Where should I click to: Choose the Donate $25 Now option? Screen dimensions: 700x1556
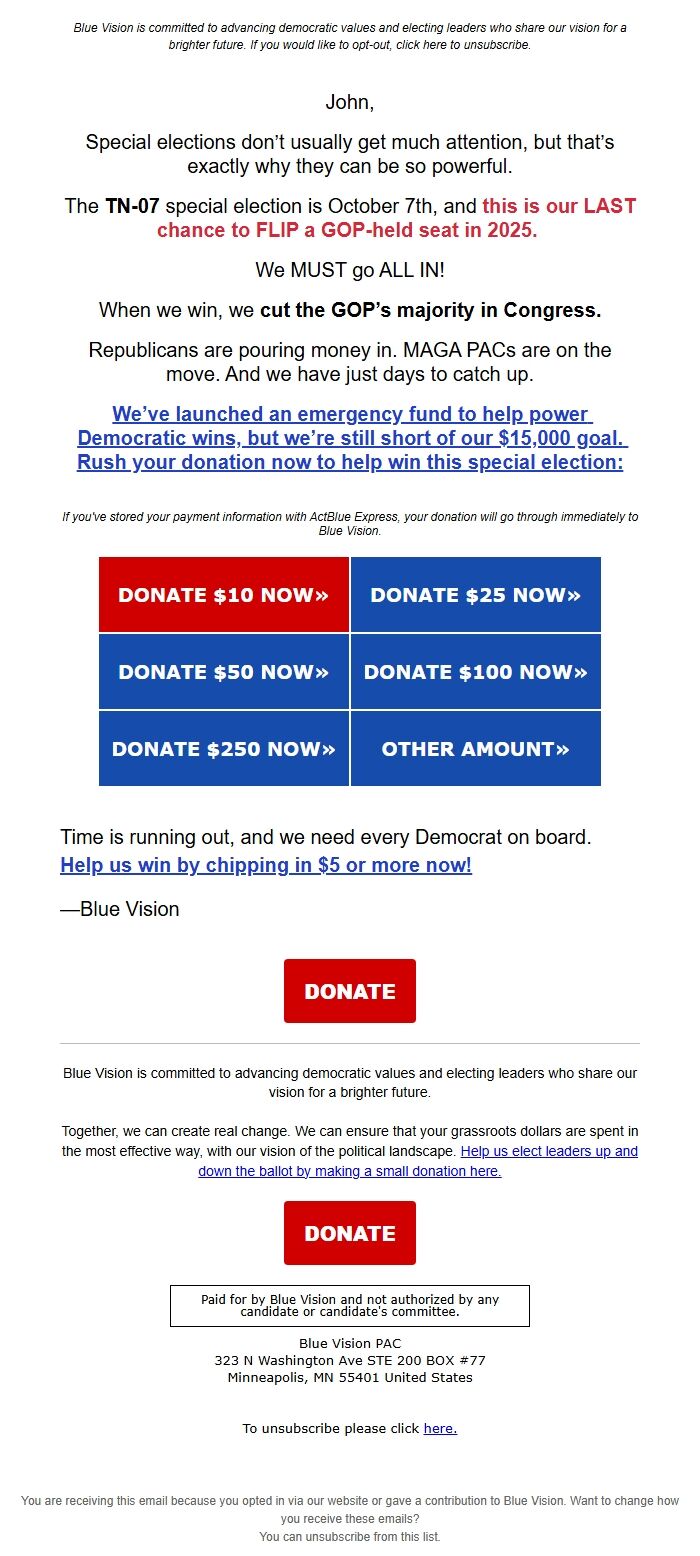click(475, 595)
